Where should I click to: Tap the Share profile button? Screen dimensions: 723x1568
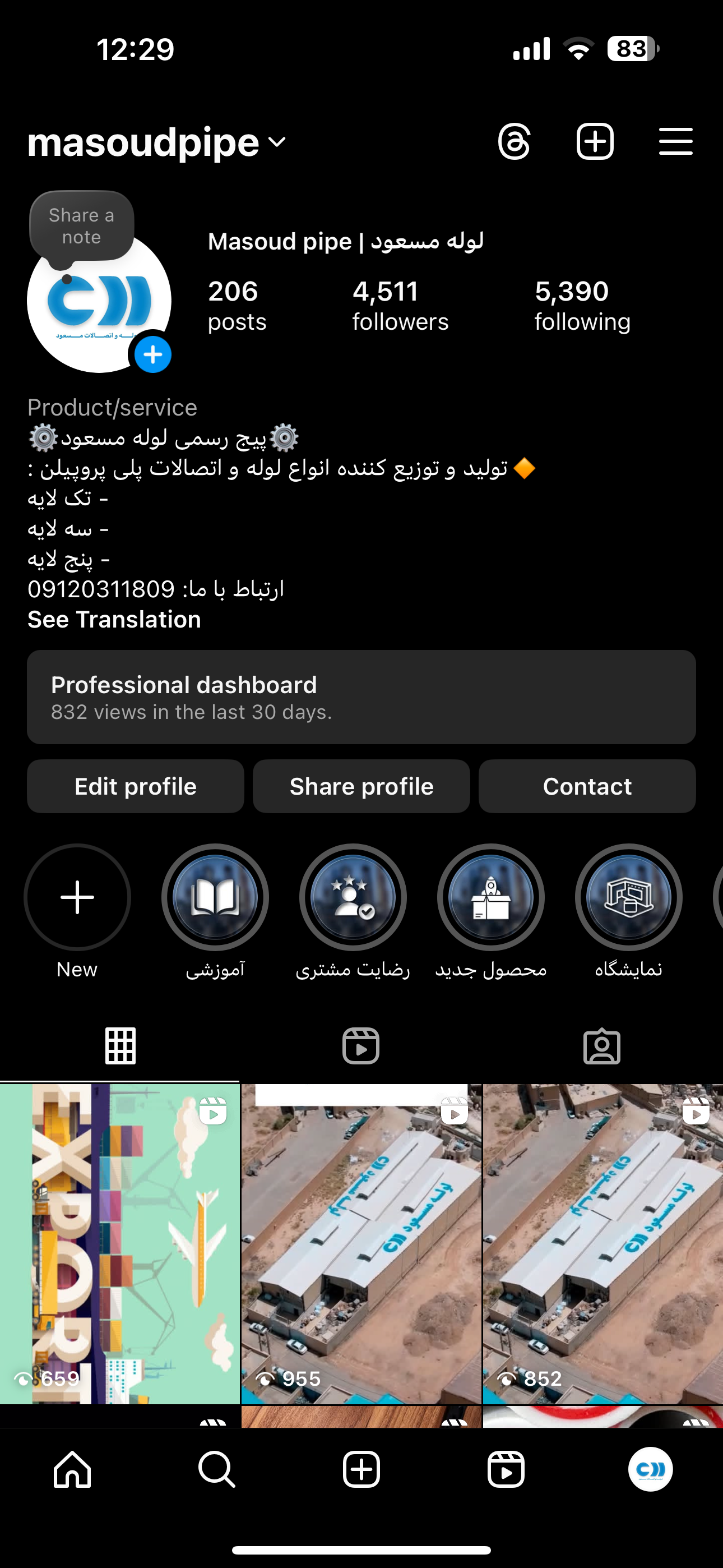tap(361, 786)
